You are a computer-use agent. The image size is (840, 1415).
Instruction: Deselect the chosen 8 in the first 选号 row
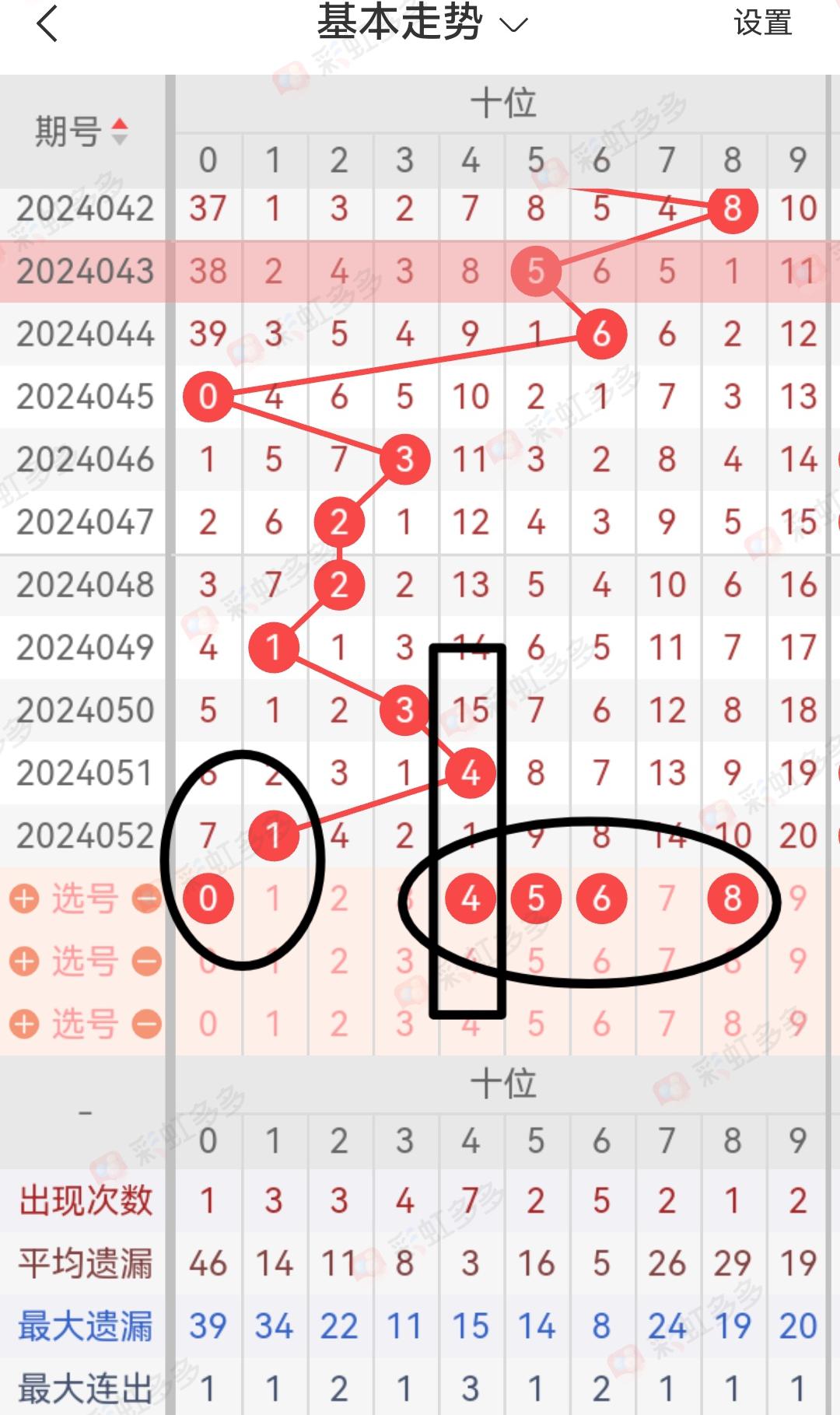[x=732, y=899]
